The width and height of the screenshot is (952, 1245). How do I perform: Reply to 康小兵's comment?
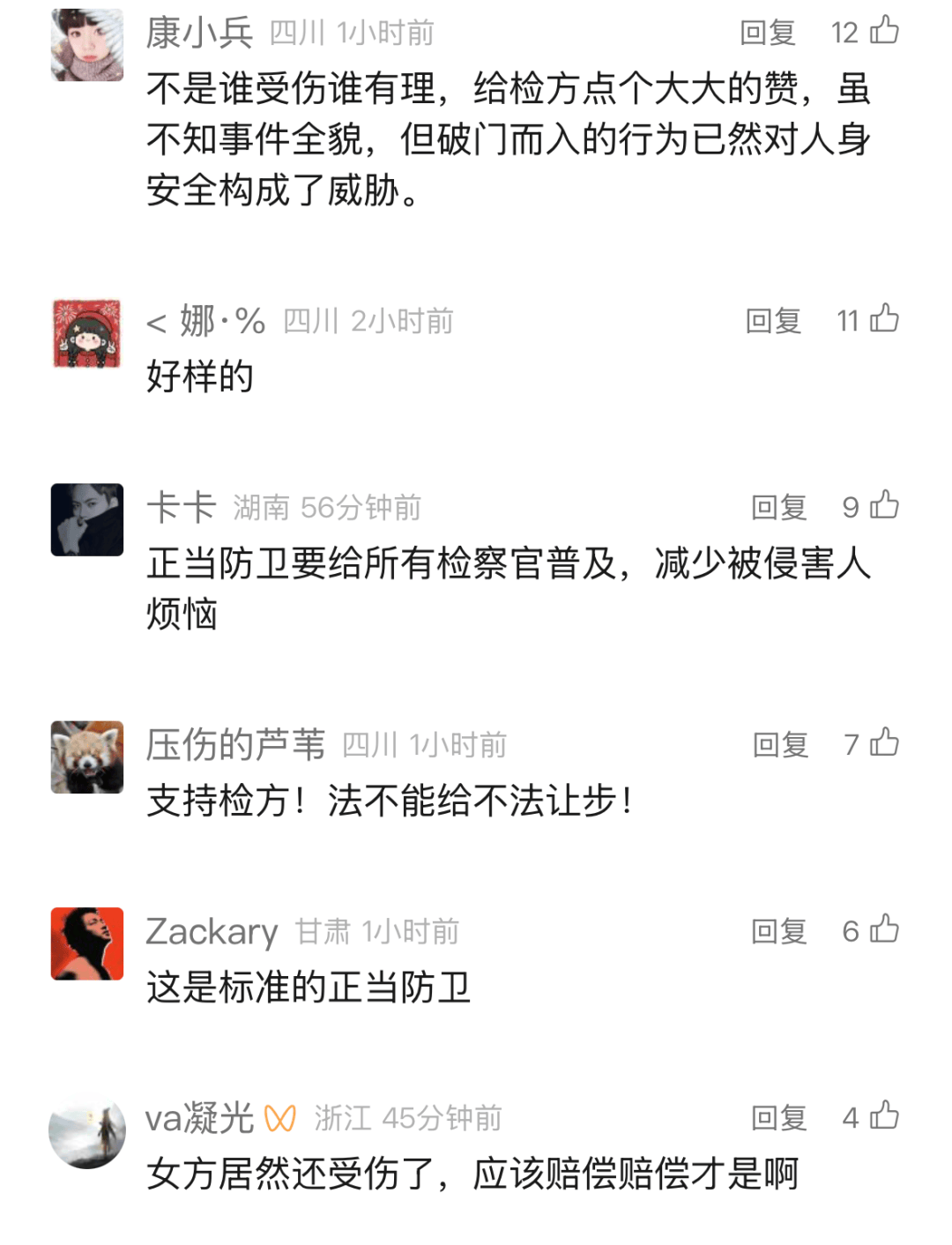point(767,34)
